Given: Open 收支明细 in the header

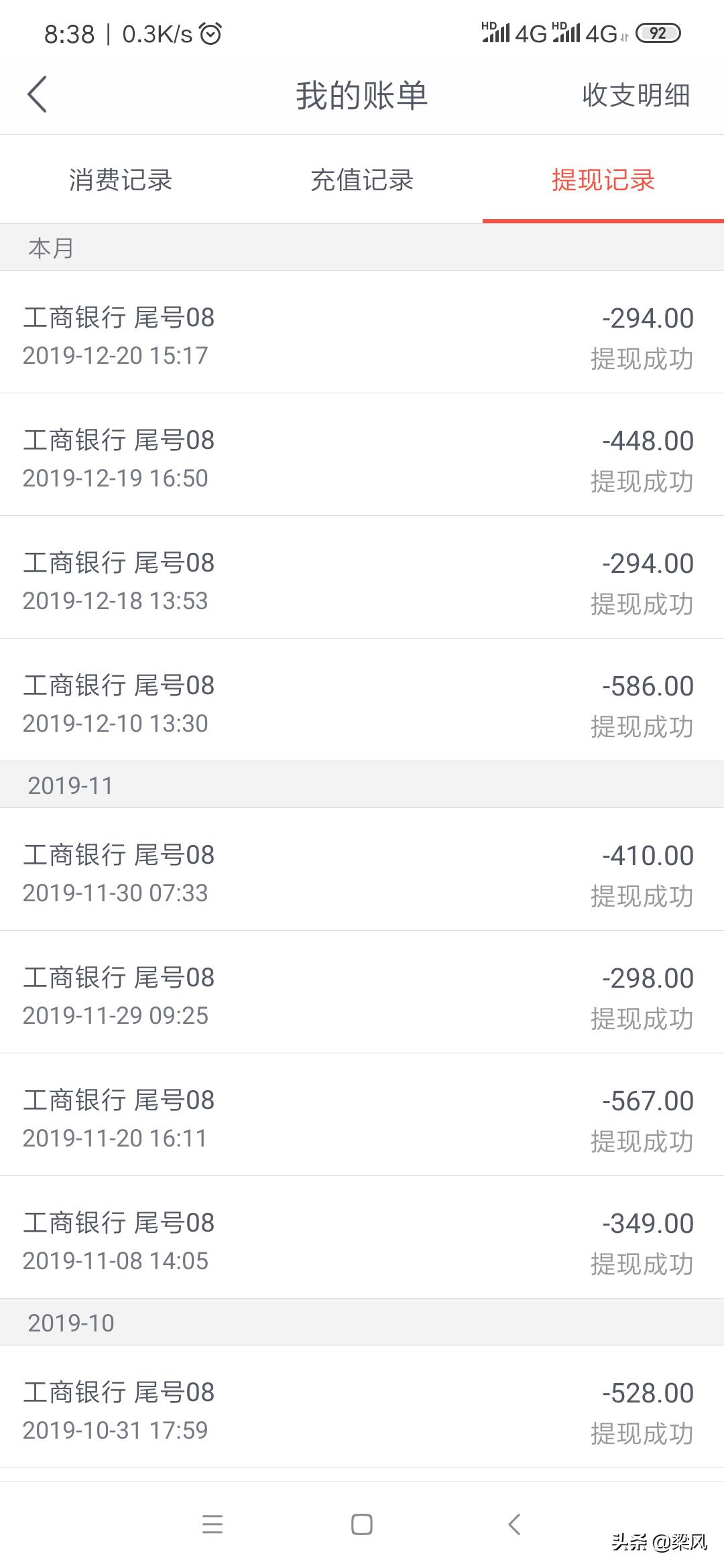Looking at the screenshot, I should [636, 95].
